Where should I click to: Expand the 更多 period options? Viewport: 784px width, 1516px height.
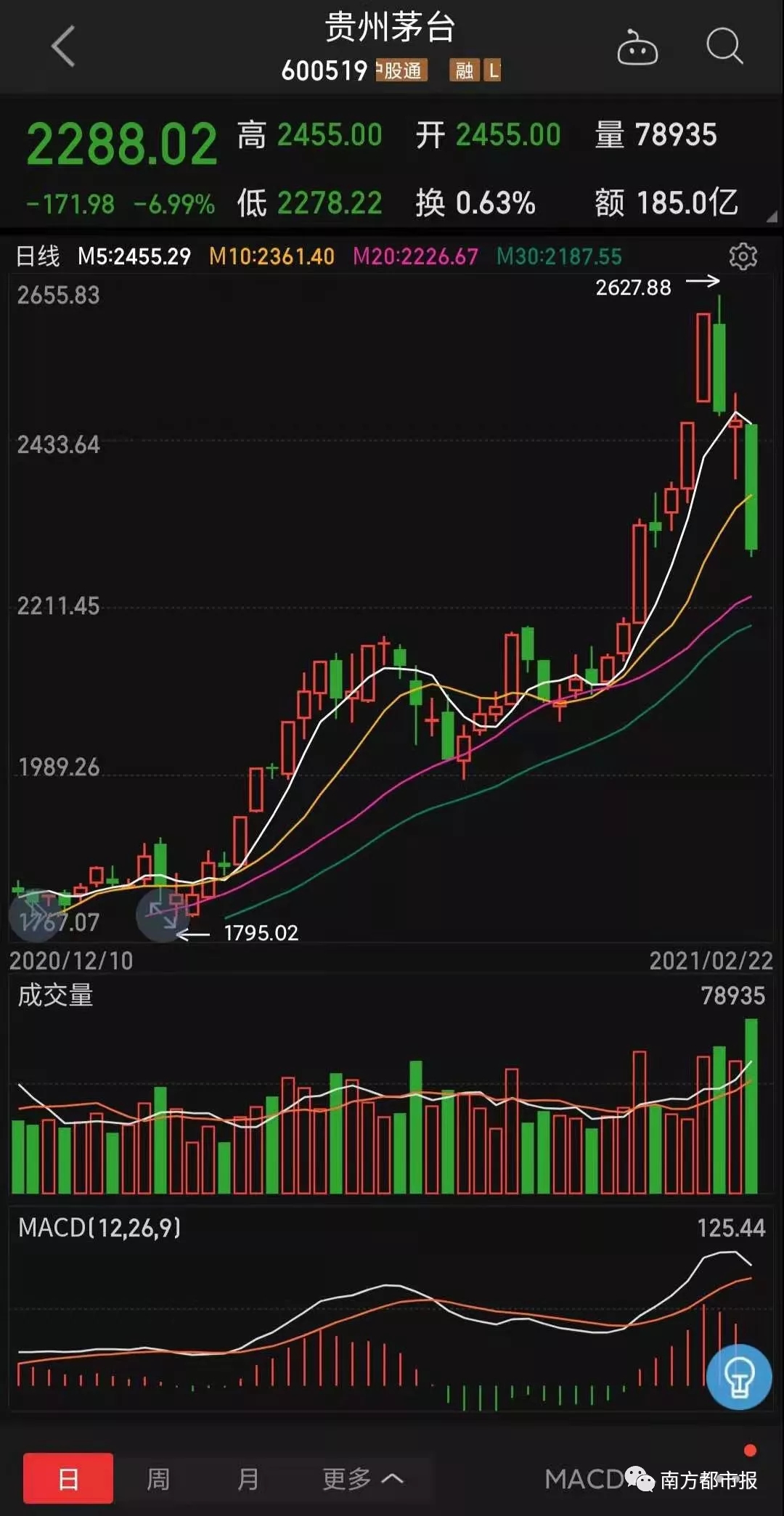362,1478
